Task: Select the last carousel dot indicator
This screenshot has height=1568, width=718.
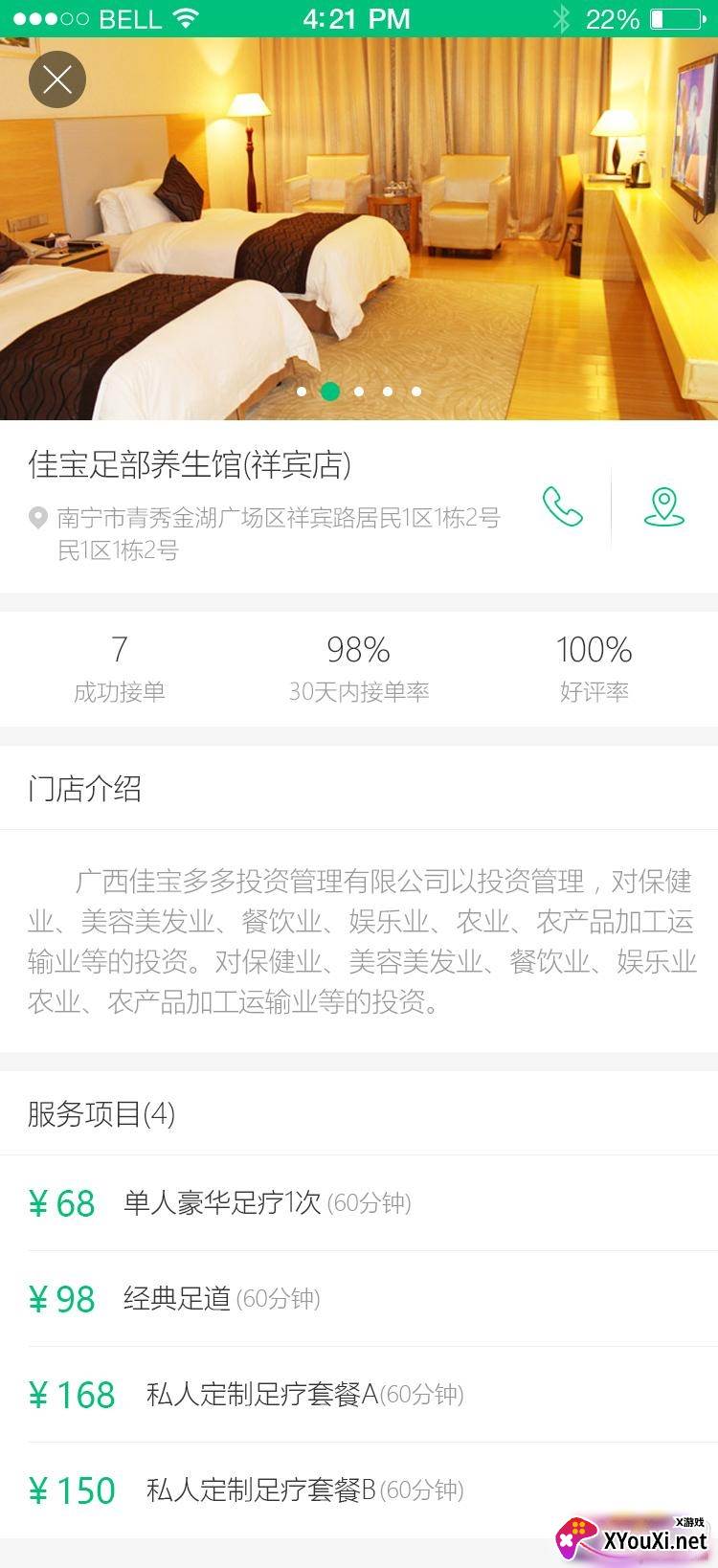Action: [x=416, y=392]
